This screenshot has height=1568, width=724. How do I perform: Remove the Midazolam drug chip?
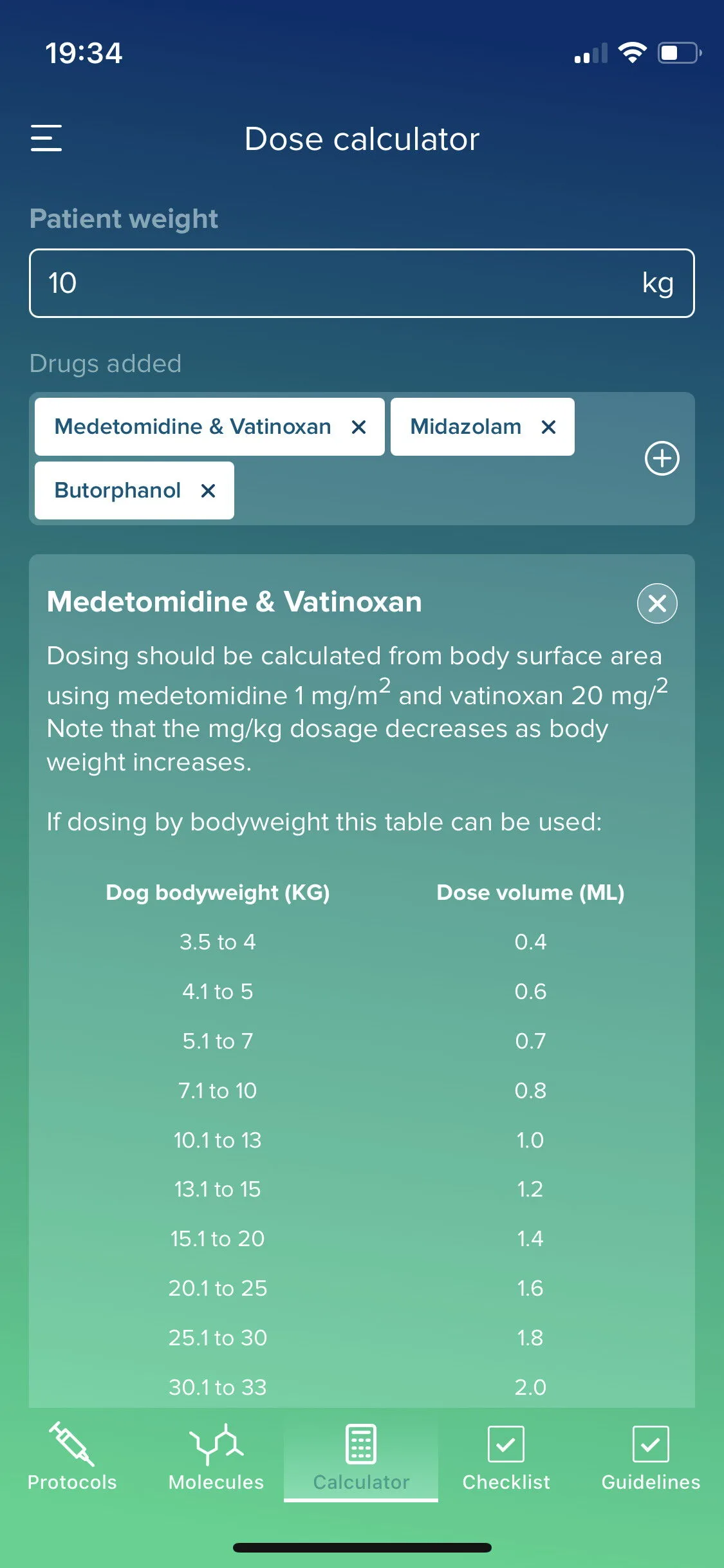tap(548, 427)
